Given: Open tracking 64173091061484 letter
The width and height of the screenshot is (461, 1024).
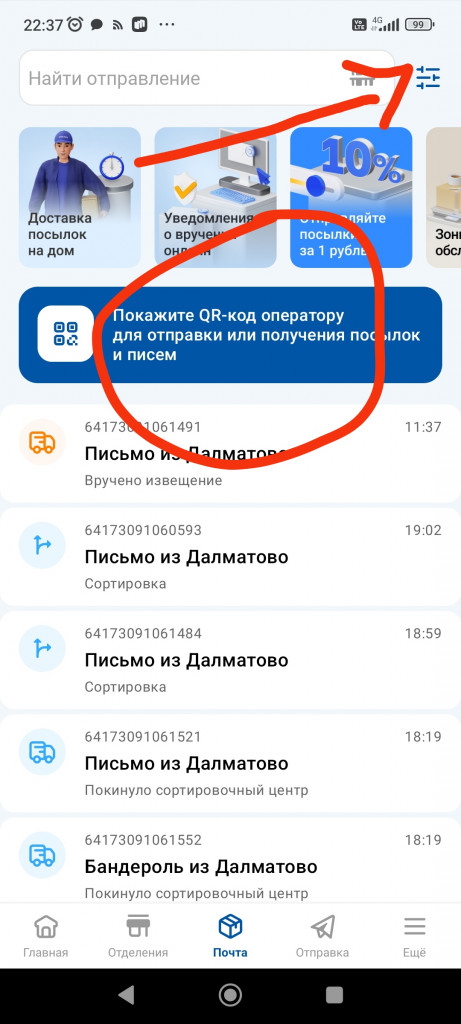Looking at the screenshot, I should click(x=230, y=660).
